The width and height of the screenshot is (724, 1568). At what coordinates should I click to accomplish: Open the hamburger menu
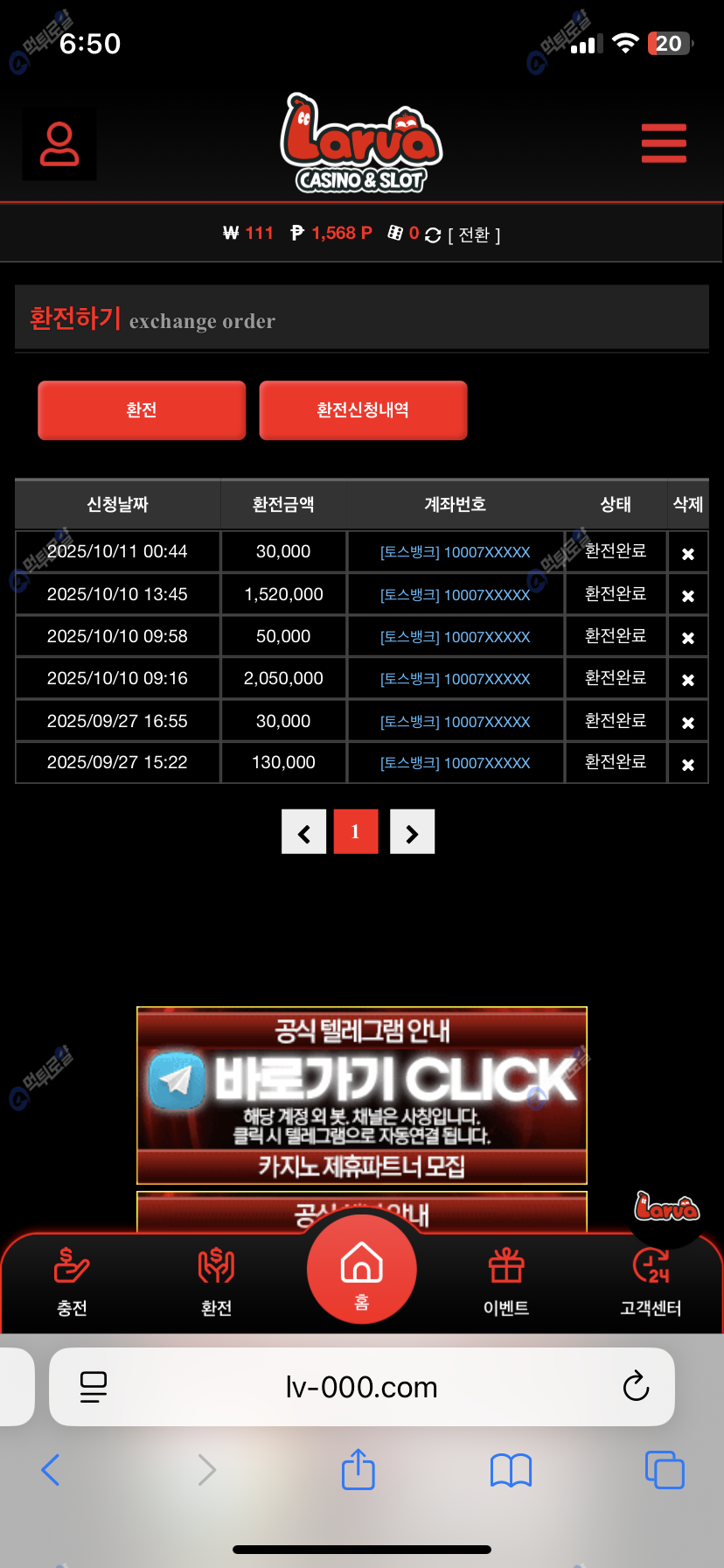664,143
